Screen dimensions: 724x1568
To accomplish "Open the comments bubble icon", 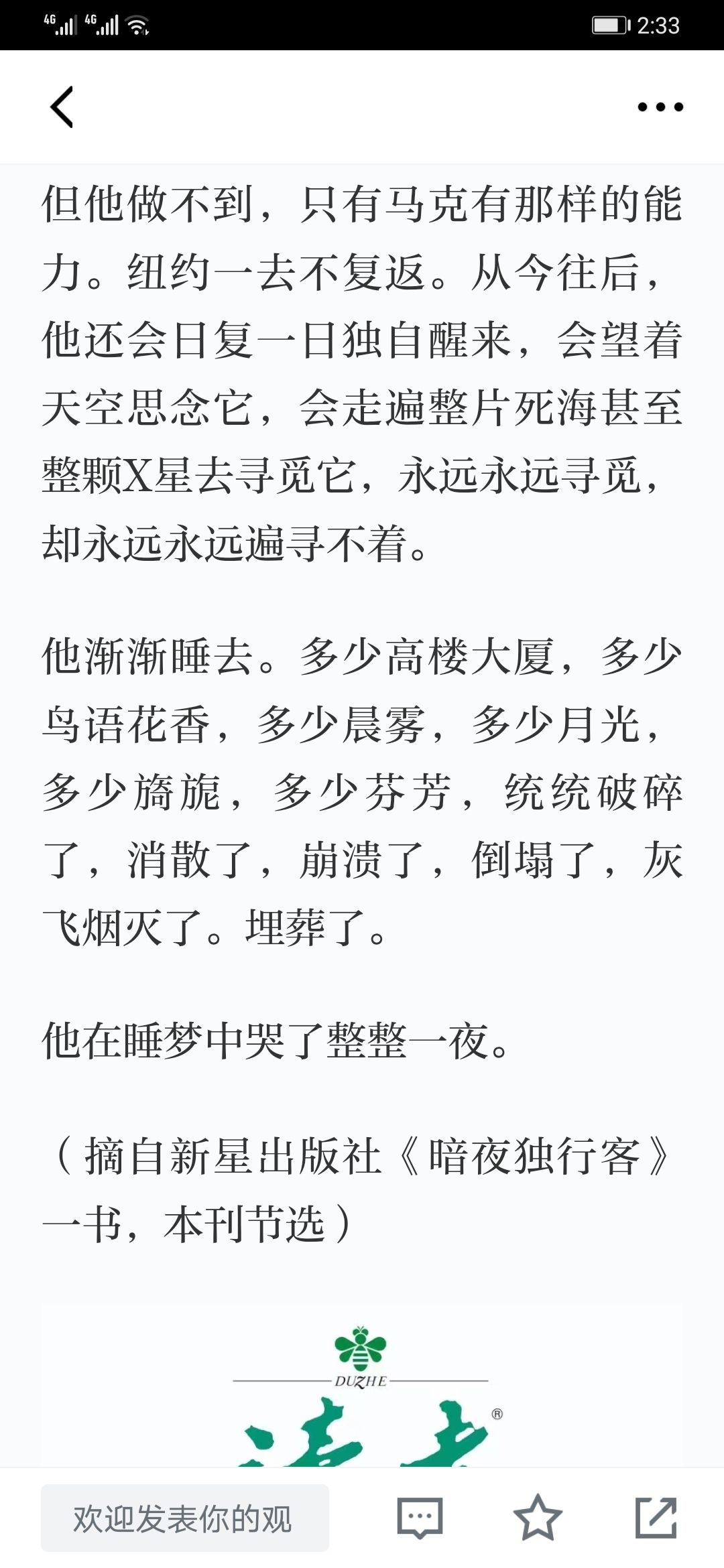I will pyautogui.click(x=420, y=1518).
